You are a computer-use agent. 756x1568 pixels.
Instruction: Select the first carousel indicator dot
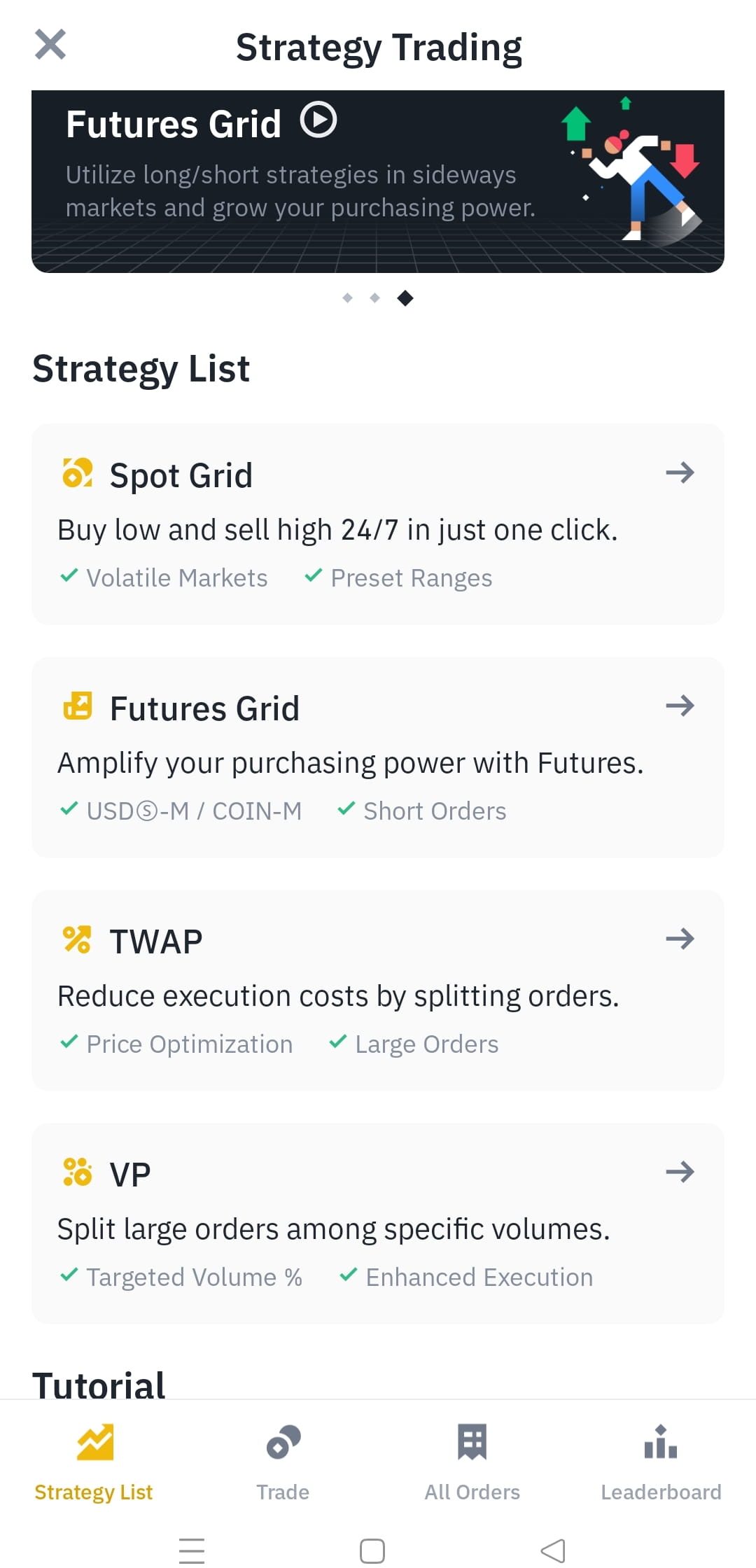click(x=348, y=297)
